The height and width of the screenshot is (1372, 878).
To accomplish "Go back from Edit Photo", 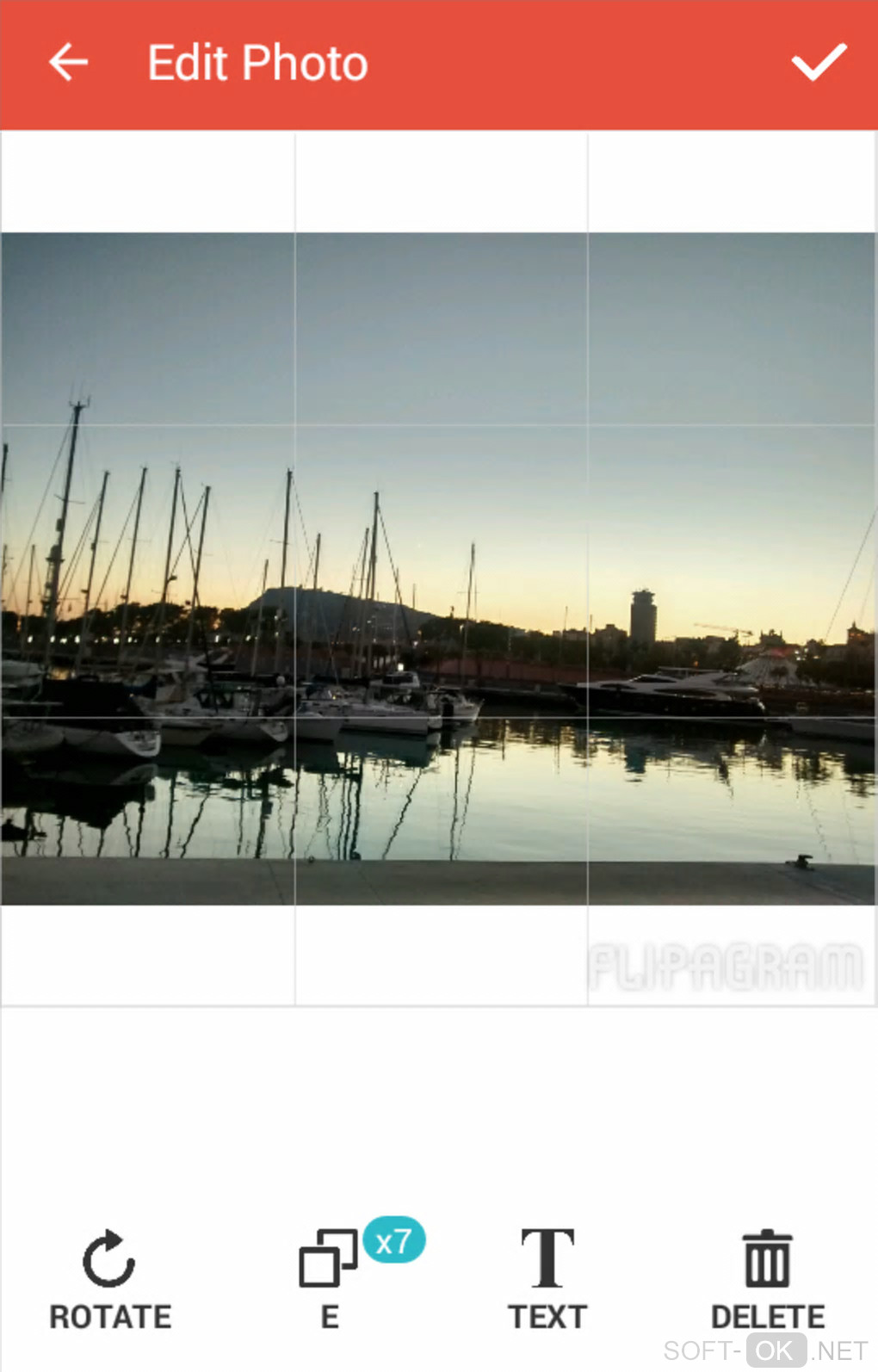I will point(69,63).
